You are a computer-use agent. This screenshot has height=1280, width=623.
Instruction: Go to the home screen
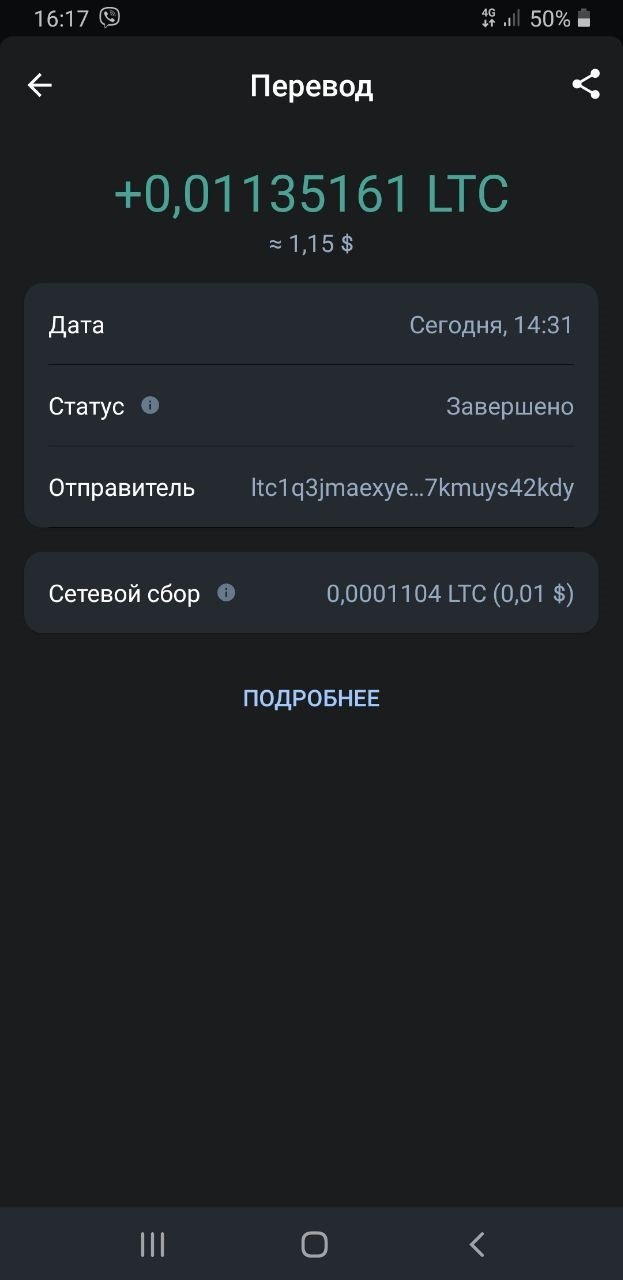[314, 1244]
